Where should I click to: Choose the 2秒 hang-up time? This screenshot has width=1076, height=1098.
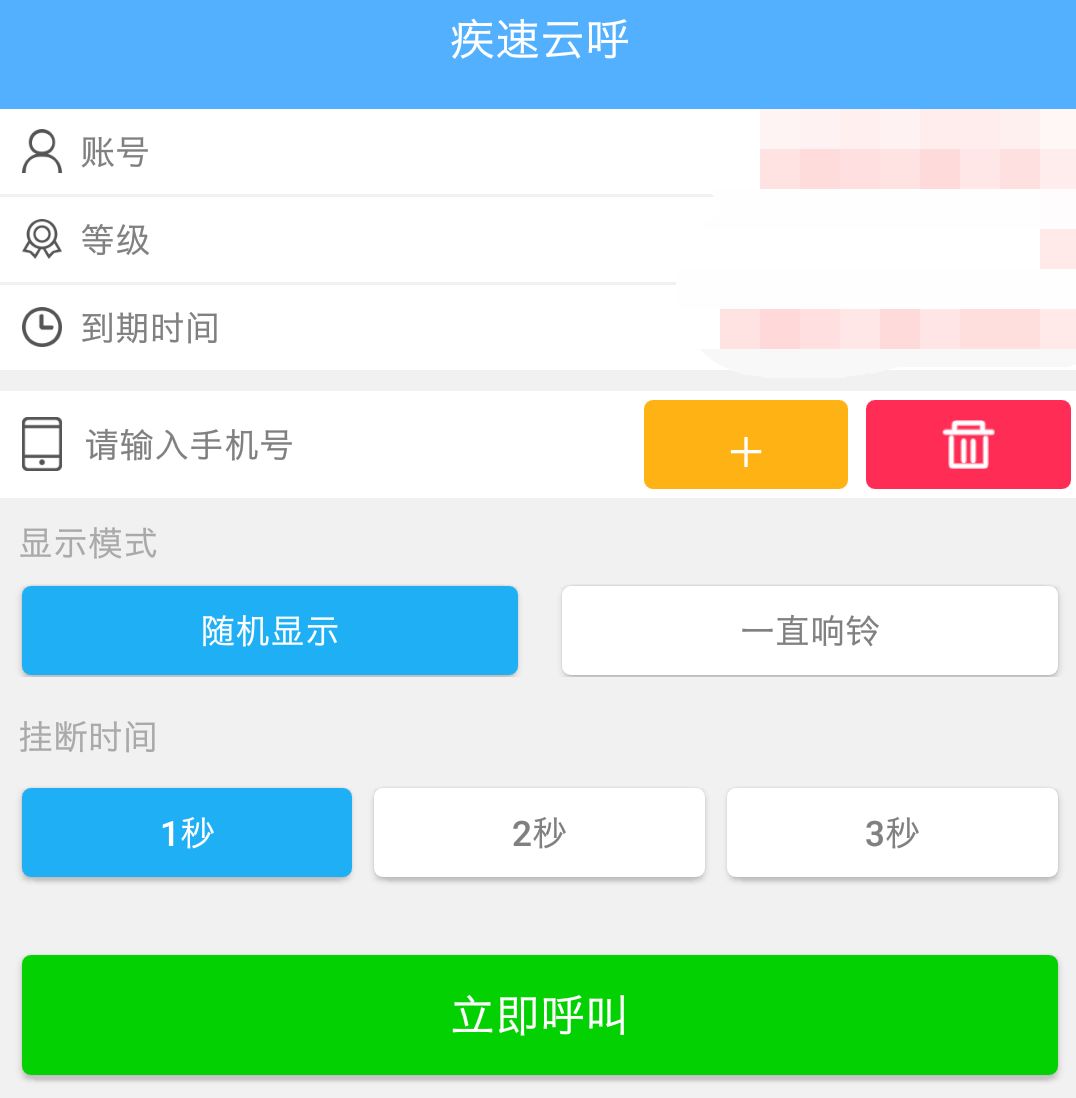coord(539,833)
